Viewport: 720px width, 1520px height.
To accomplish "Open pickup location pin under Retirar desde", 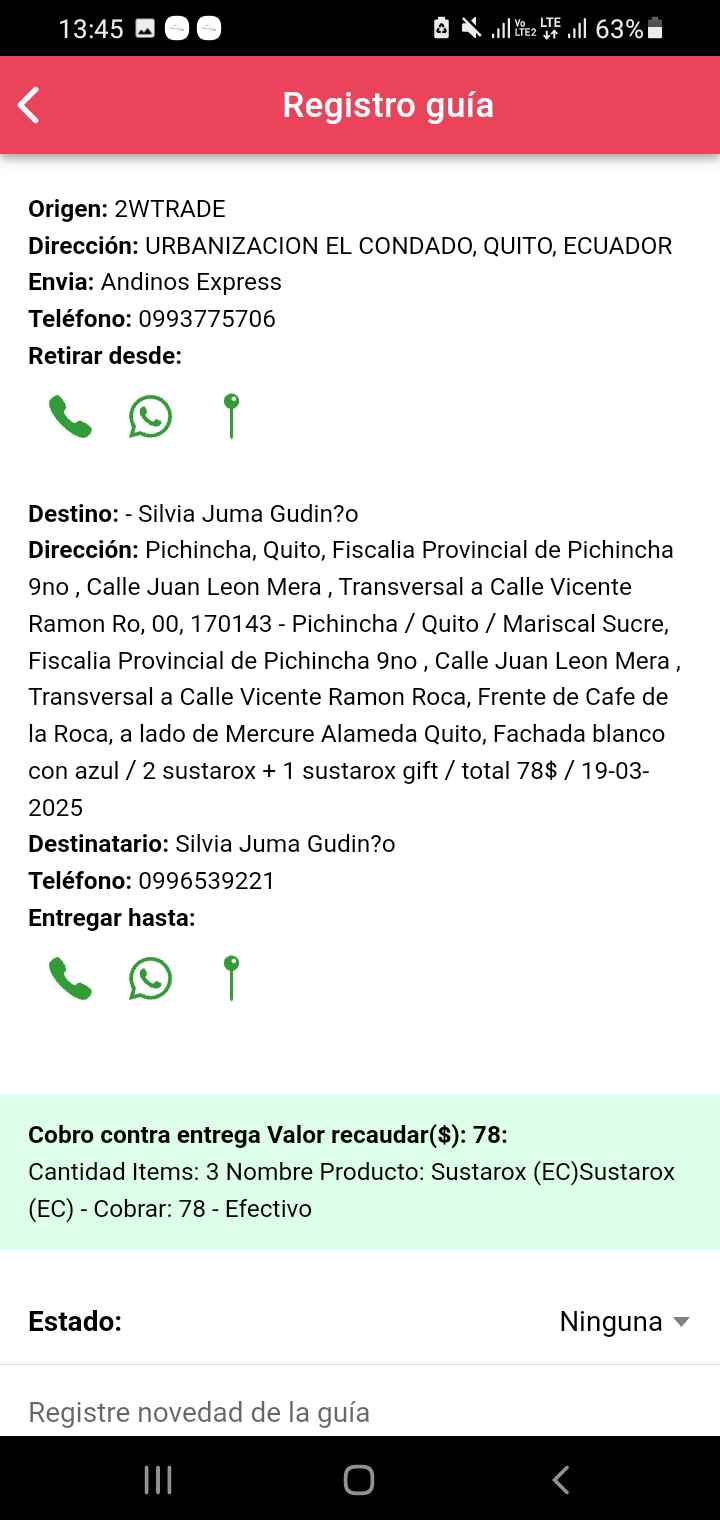I will 231,417.
